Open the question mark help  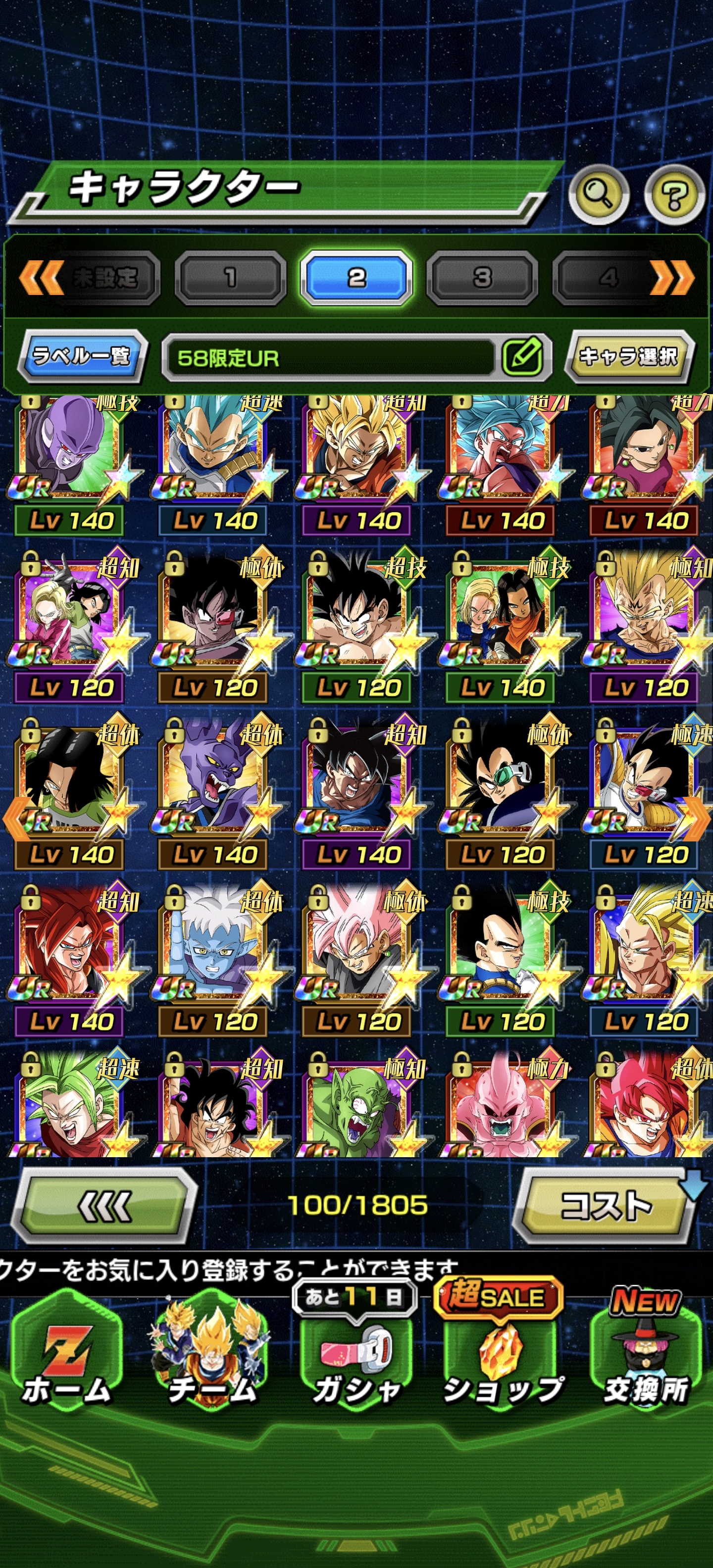pos(674,195)
